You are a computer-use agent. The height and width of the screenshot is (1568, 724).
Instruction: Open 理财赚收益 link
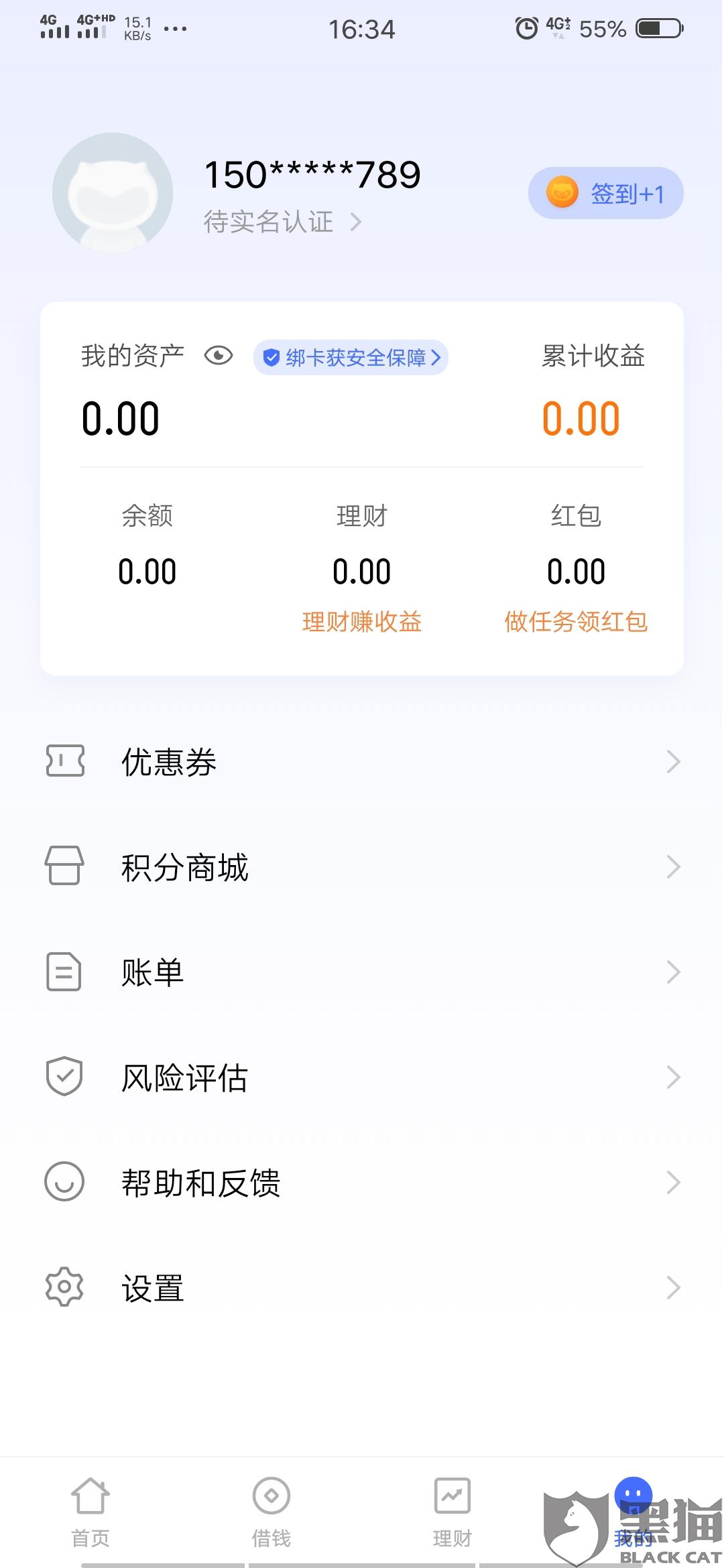coord(361,622)
